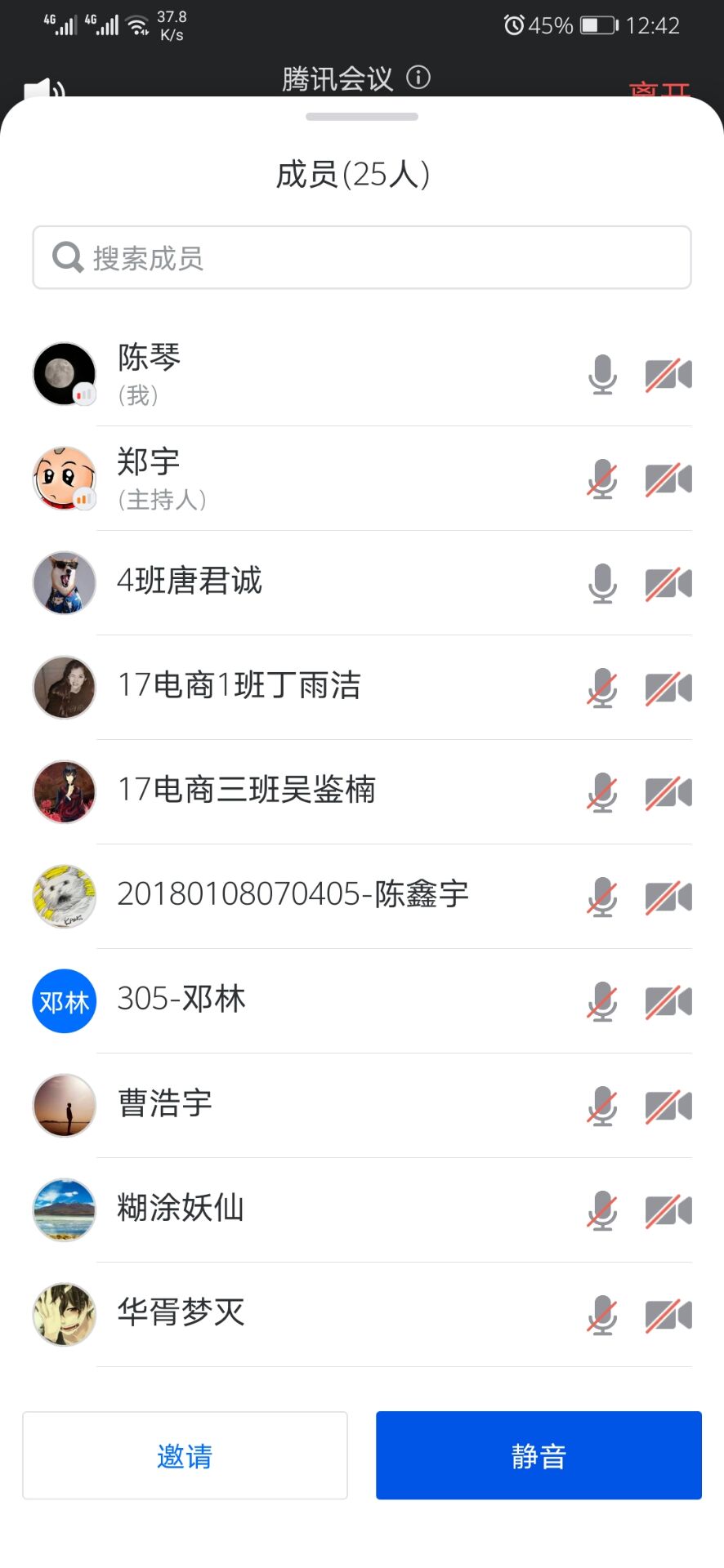Image resolution: width=724 pixels, height=1568 pixels.
Task: Open member details for 20180108070405-陈鑫宇
Action: 294,896
